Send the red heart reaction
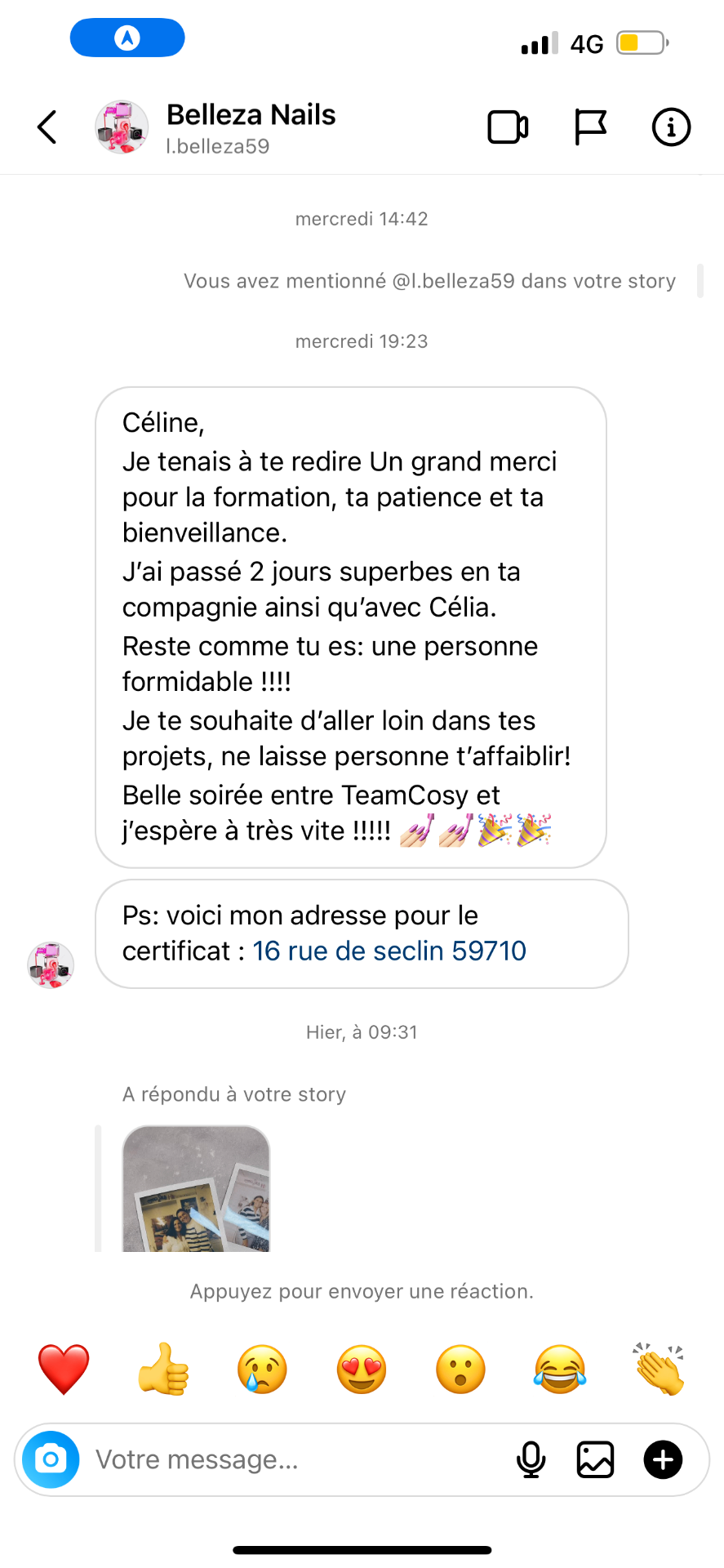The height and width of the screenshot is (1568, 724). tap(64, 1370)
